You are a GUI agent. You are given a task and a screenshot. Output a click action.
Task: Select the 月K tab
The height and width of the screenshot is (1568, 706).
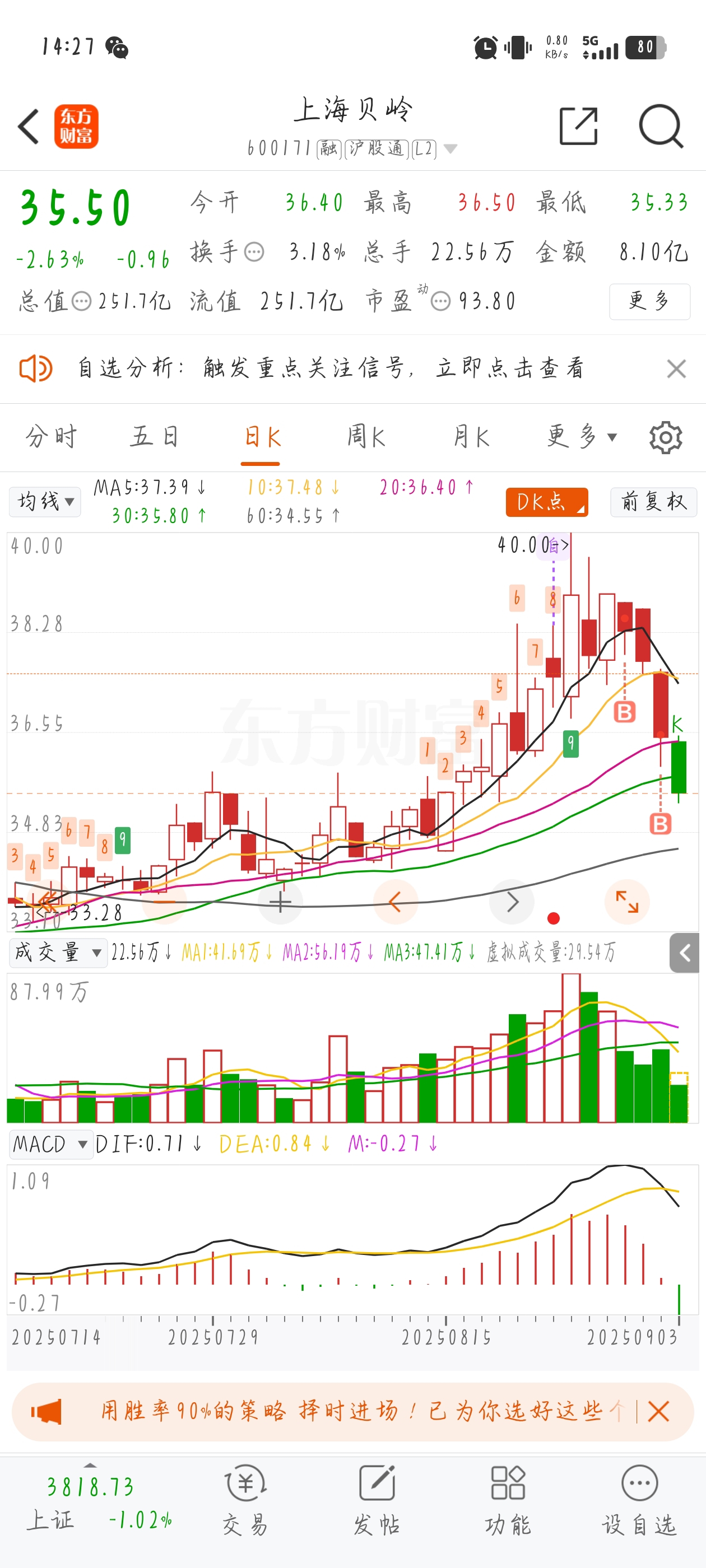pos(471,436)
